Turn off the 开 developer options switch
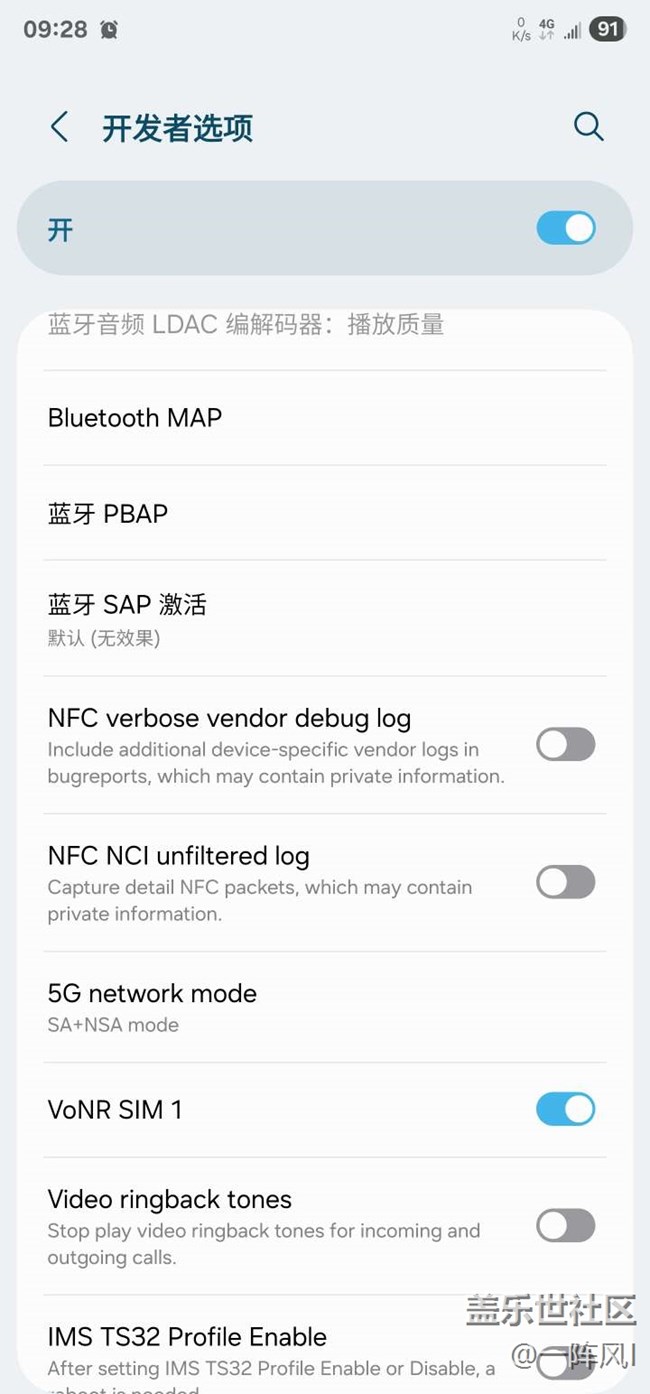The width and height of the screenshot is (650, 1394). [x=565, y=228]
